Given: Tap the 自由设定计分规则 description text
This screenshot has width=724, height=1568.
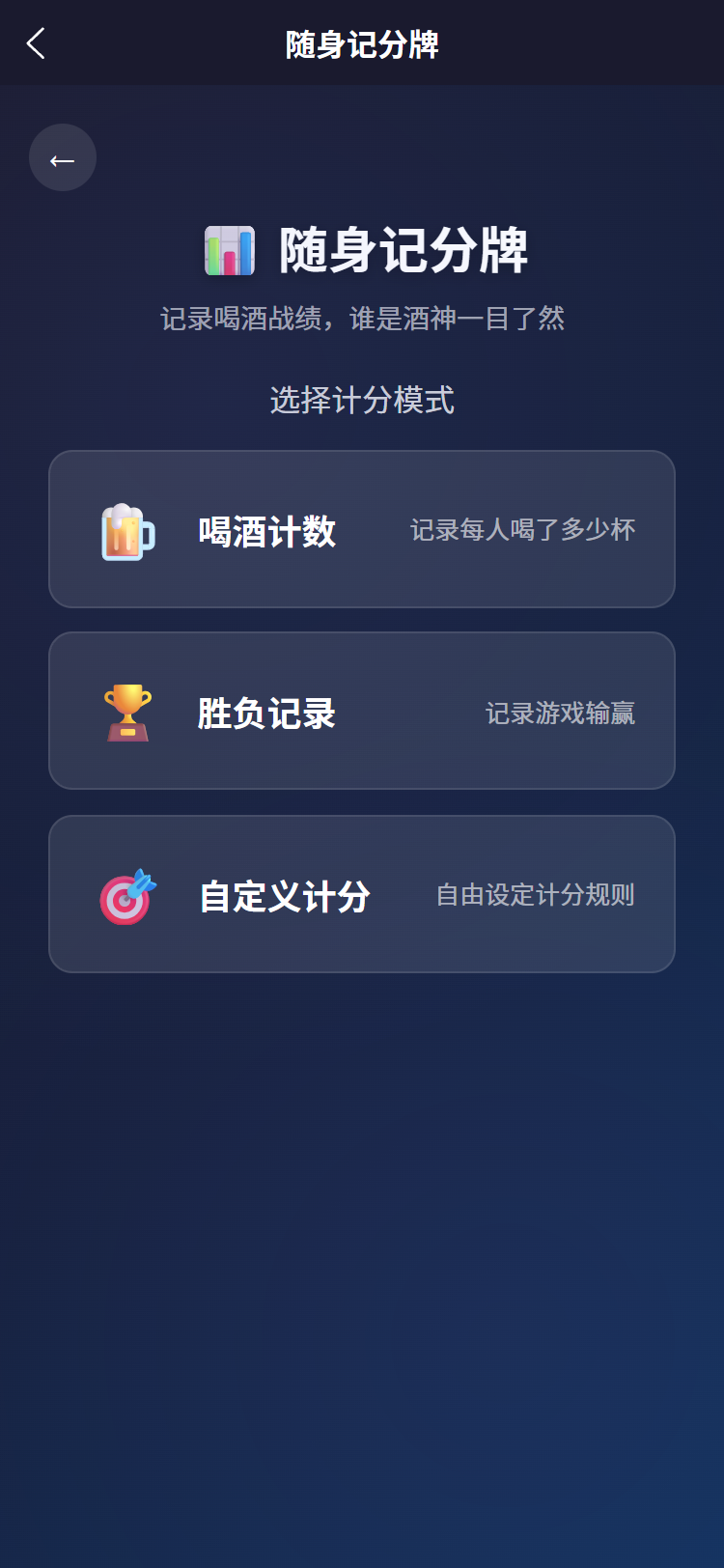Looking at the screenshot, I should tap(535, 896).
